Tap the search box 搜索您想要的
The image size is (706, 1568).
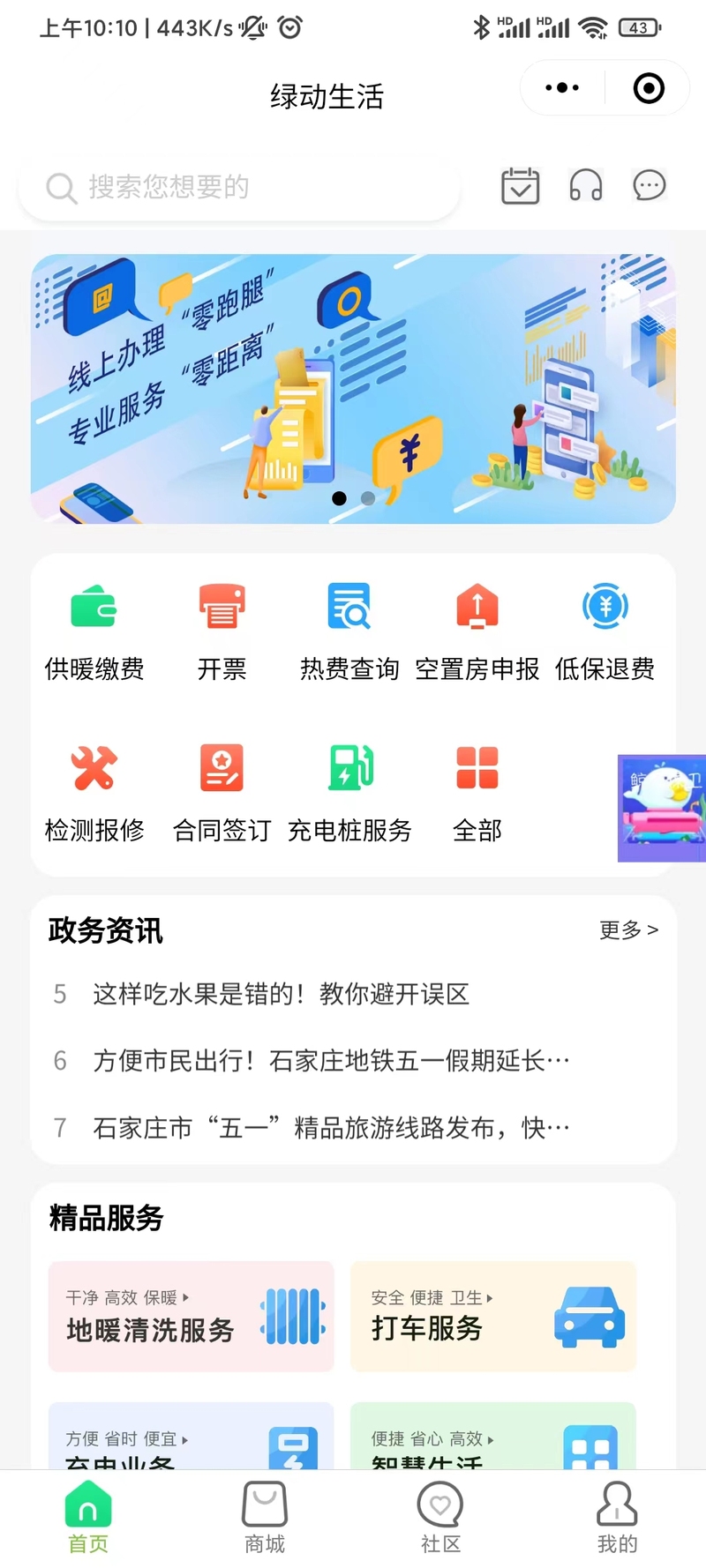click(238, 187)
